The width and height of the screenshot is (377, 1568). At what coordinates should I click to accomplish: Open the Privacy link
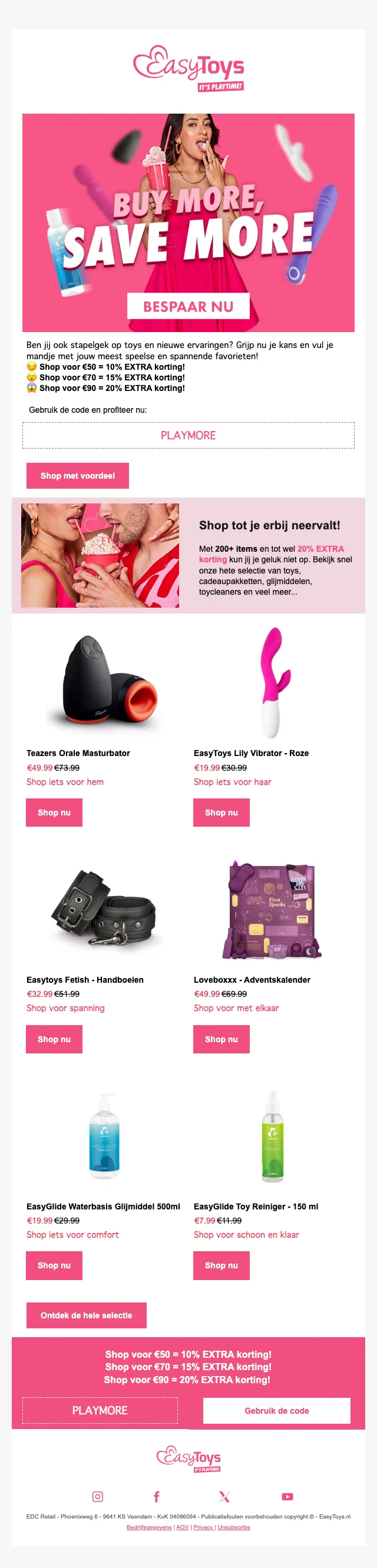tap(203, 1527)
